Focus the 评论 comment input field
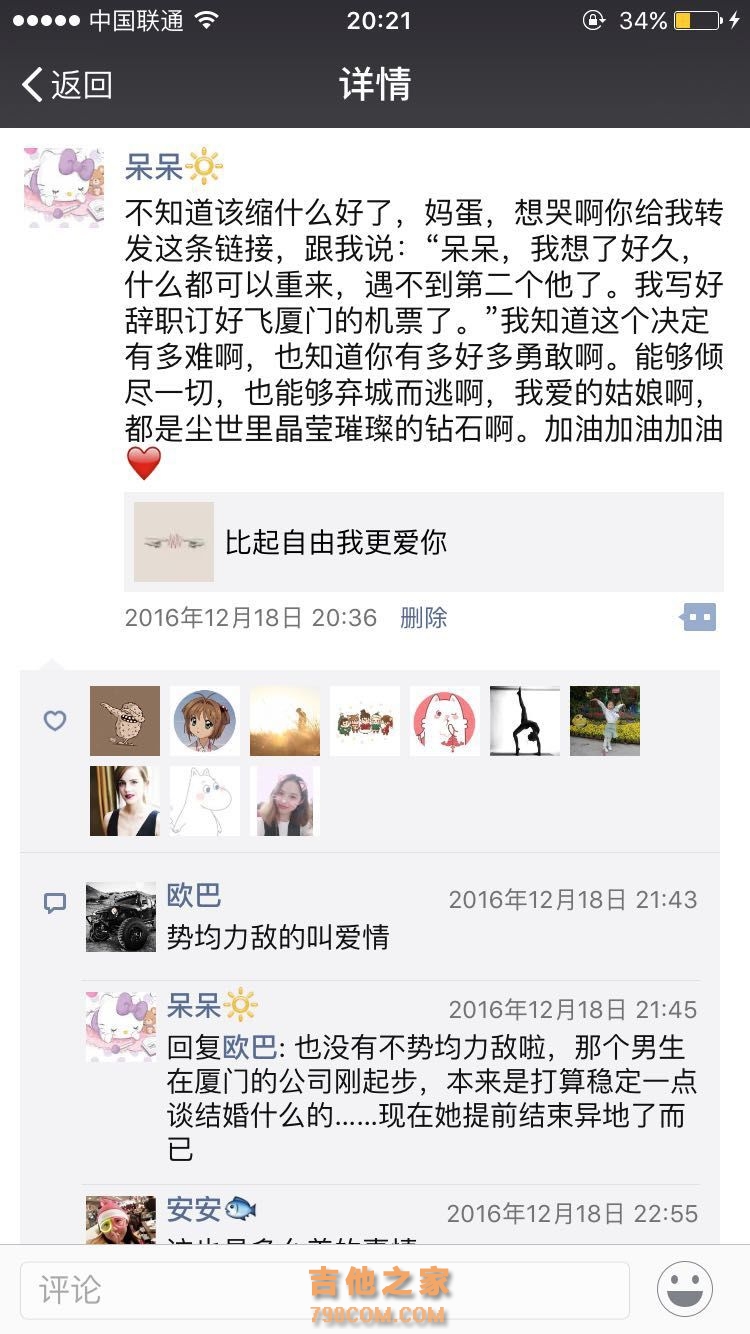Image resolution: width=750 pixels, height=1334 pixels. click(325, 1289)
